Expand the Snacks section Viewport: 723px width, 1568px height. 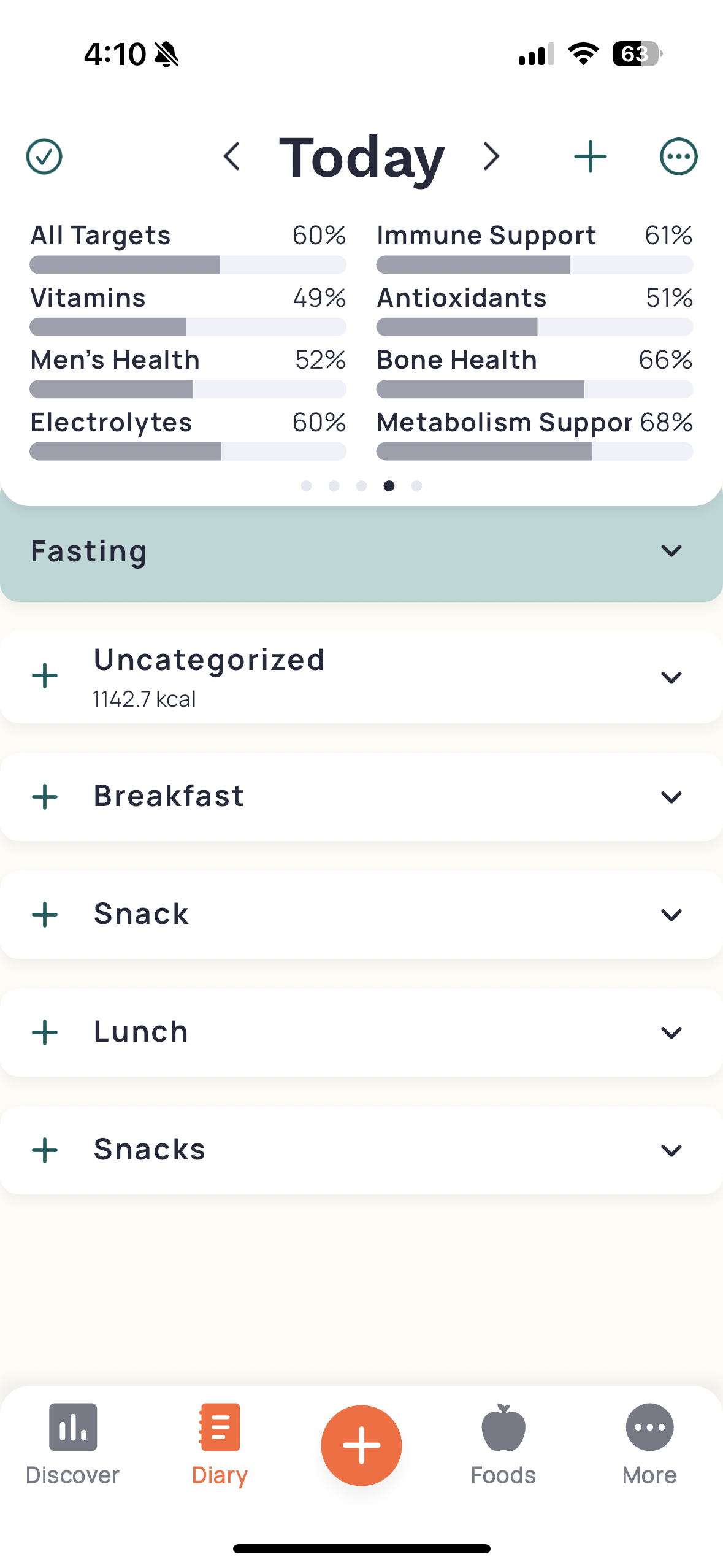[x=671, y=1150]
